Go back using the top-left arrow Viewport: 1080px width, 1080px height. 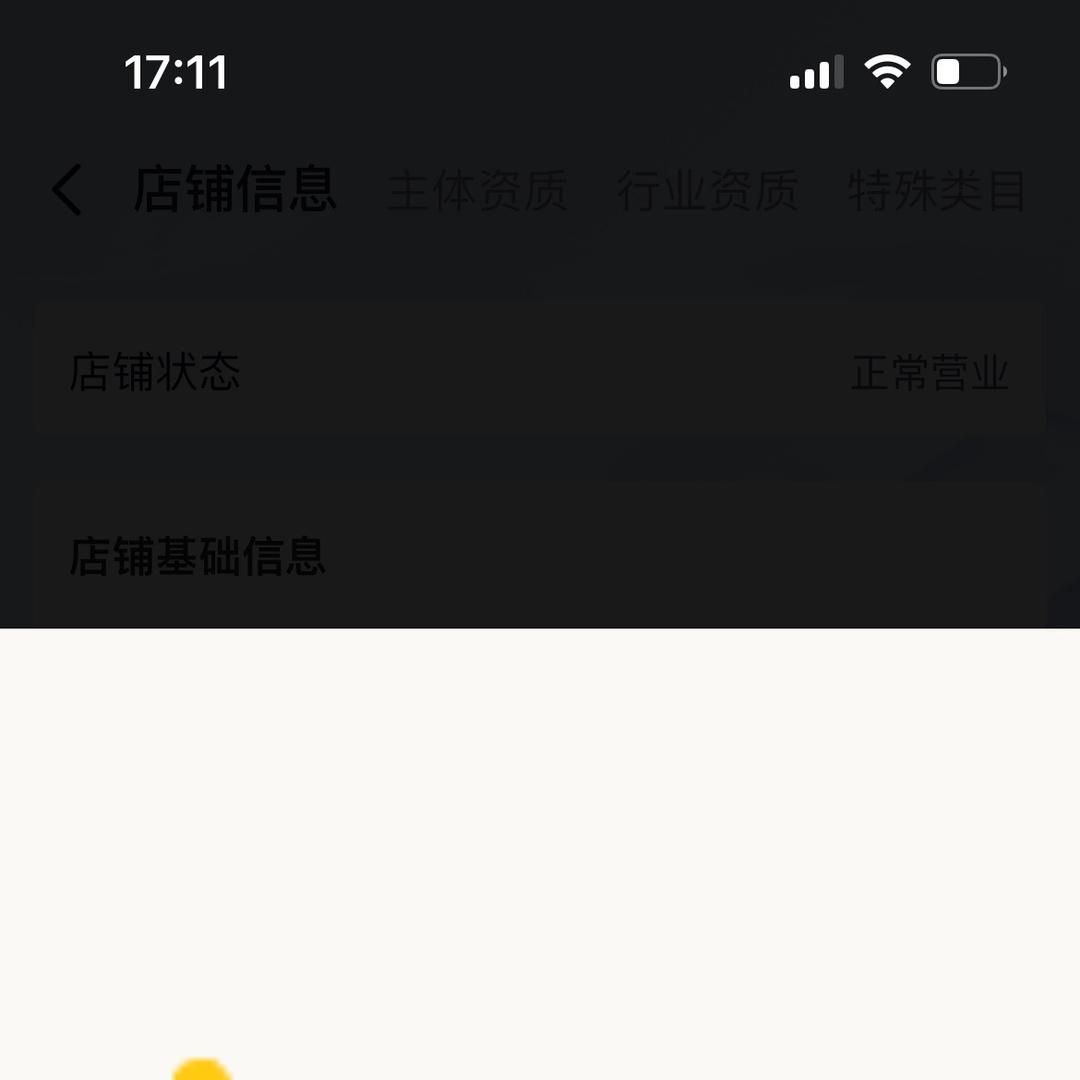point(67,191)
